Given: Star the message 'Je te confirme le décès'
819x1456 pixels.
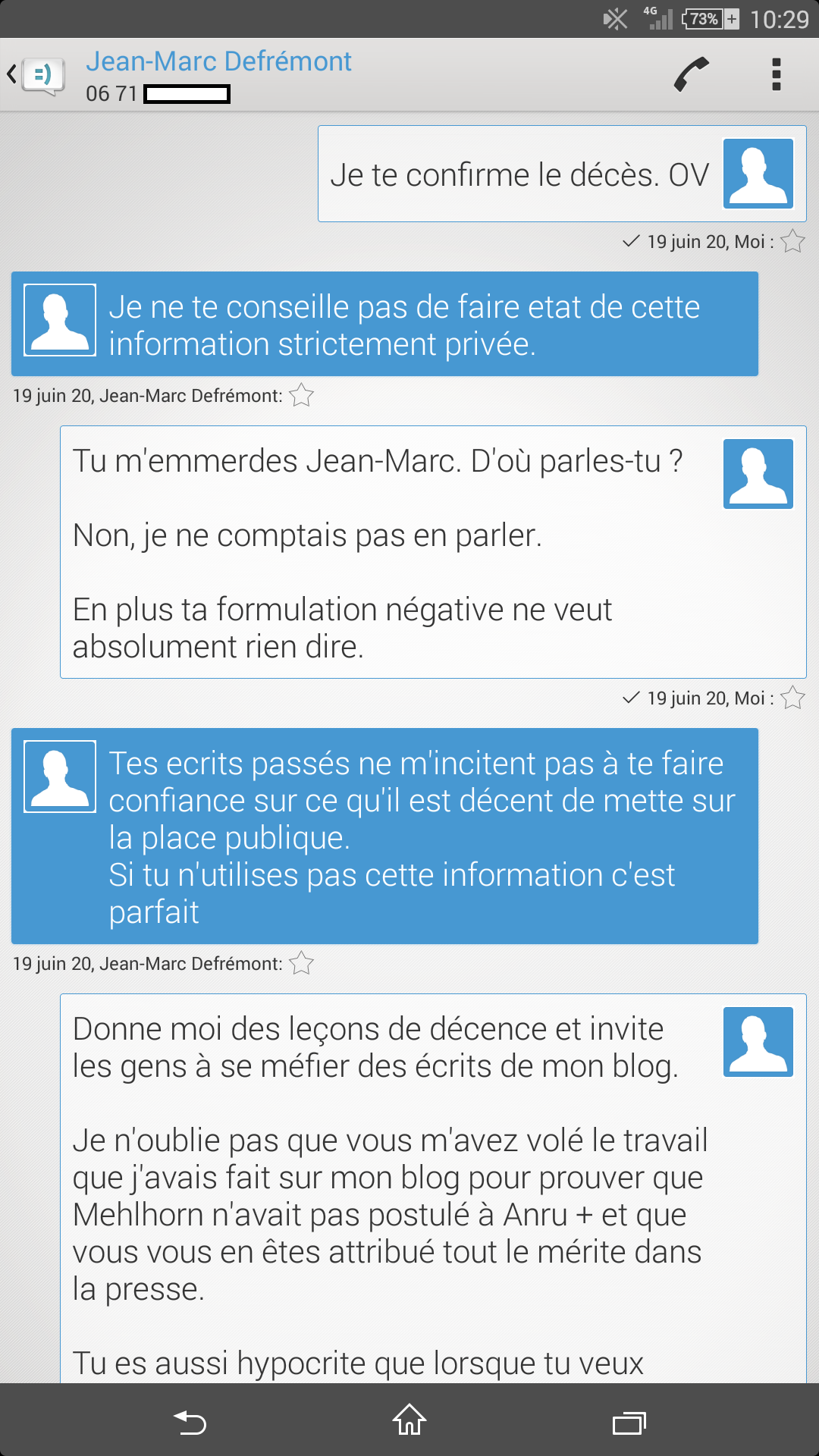Looking at the screenshot, I should click(792, 241).
